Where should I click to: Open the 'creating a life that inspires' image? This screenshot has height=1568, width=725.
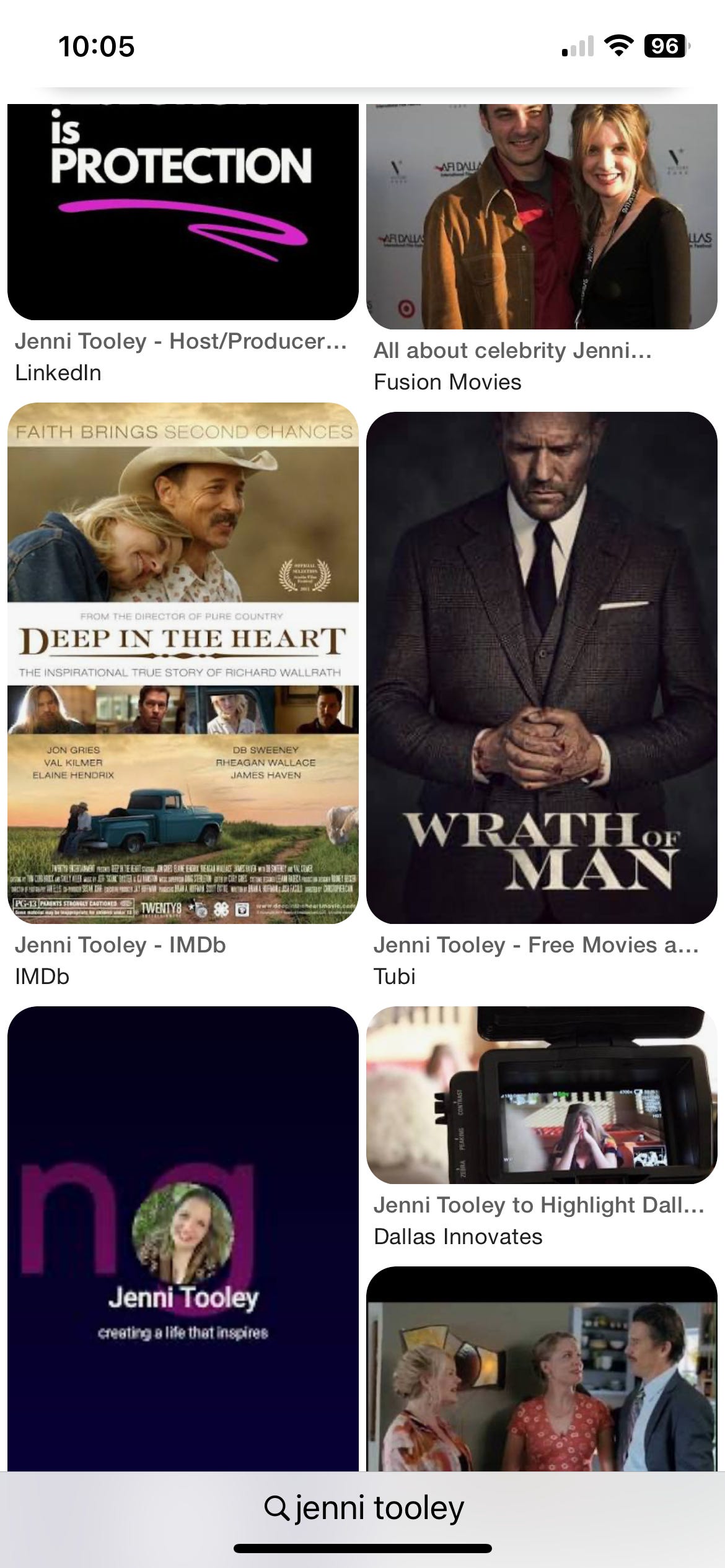point(183,1239)
